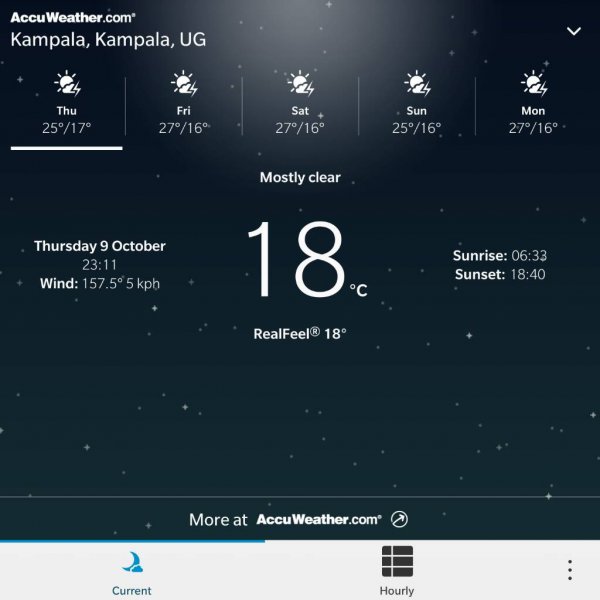
Task: Switch to the Current tab
Action: pyautogui.click(x=132, y=571)
